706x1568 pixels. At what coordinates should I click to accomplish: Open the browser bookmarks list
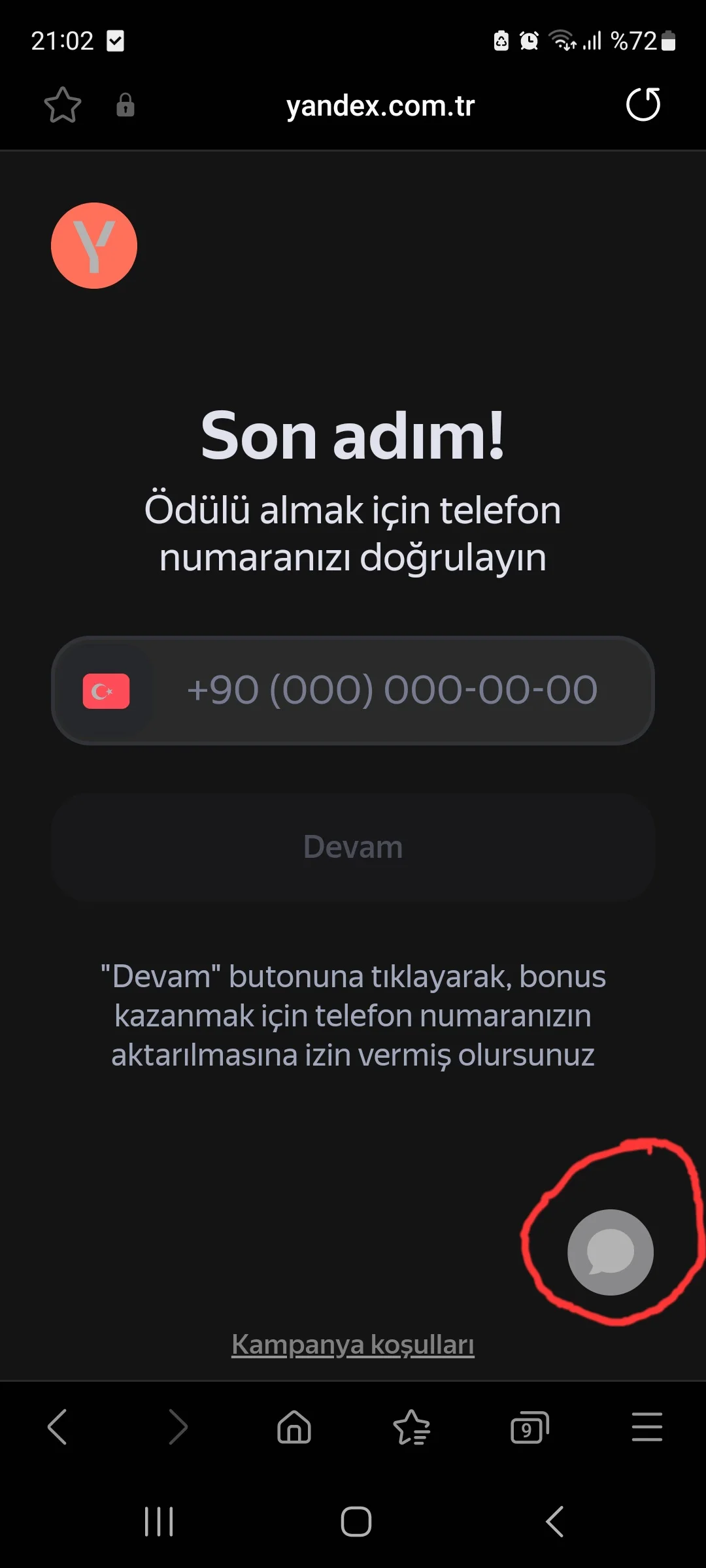[412, 1427]
